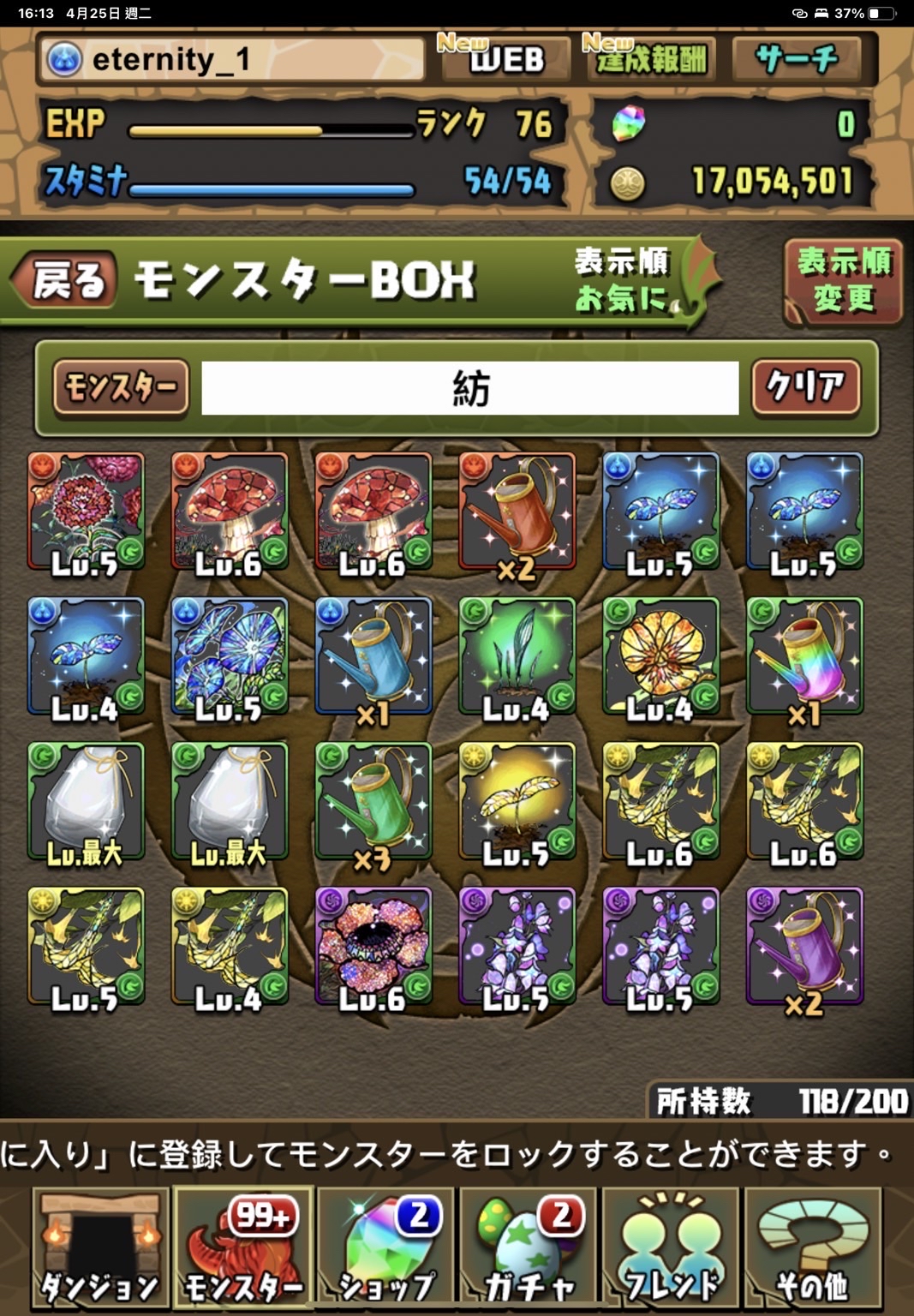
Task: Switch to the ダンジョン tab
Action: 99,1248
